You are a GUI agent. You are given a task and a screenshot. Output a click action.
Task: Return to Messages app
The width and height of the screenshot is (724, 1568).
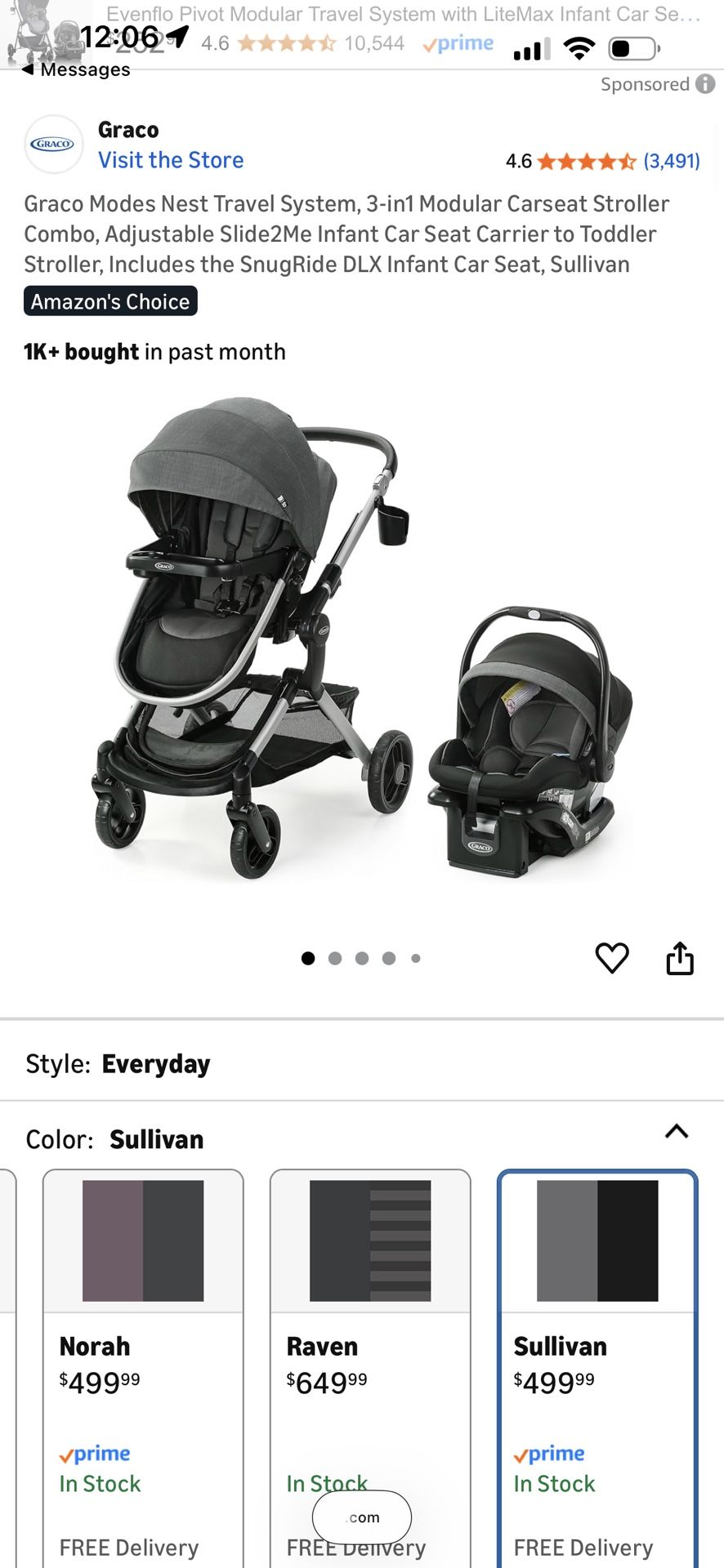77,70
